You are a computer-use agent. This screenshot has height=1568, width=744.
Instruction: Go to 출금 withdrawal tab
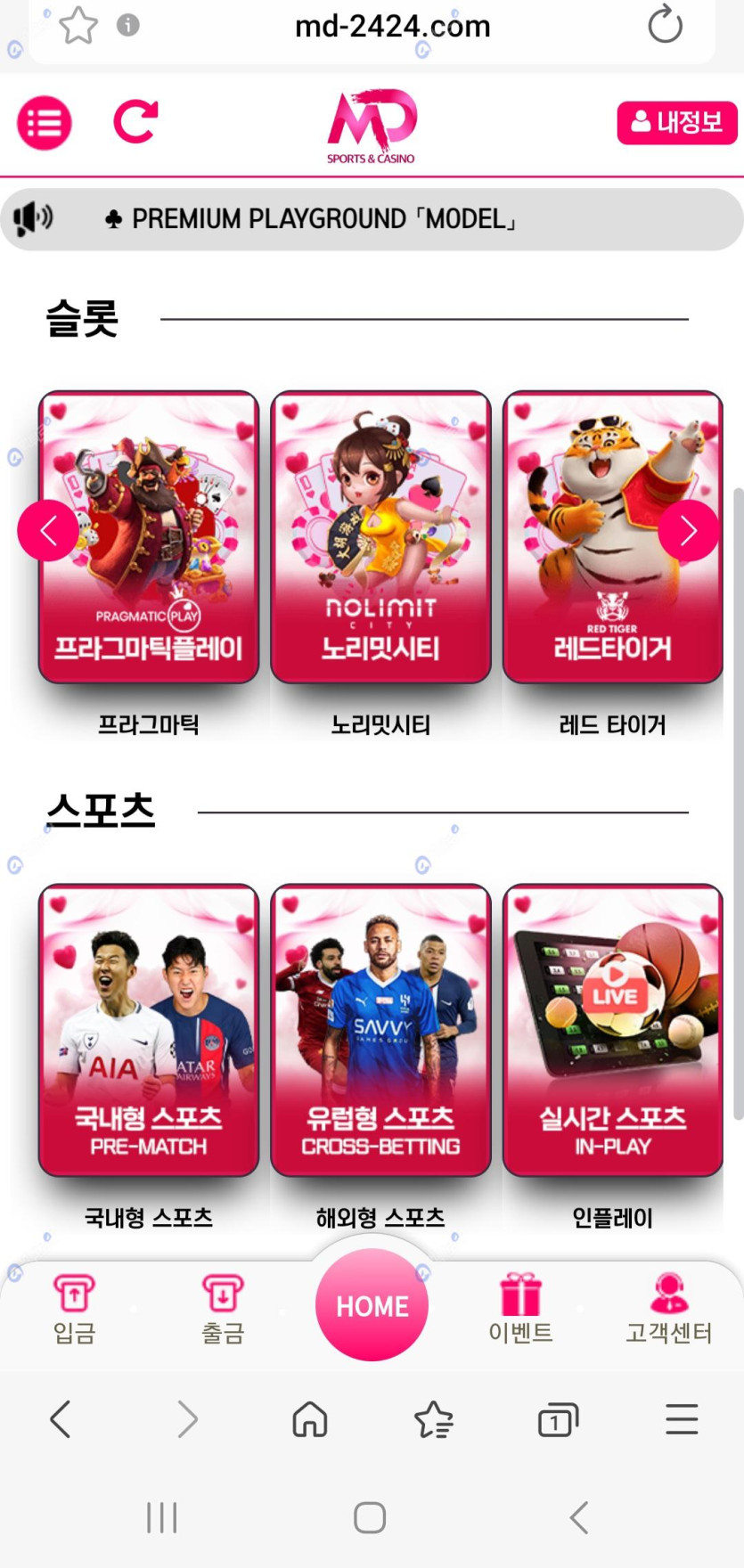(x=222, y=1308)
